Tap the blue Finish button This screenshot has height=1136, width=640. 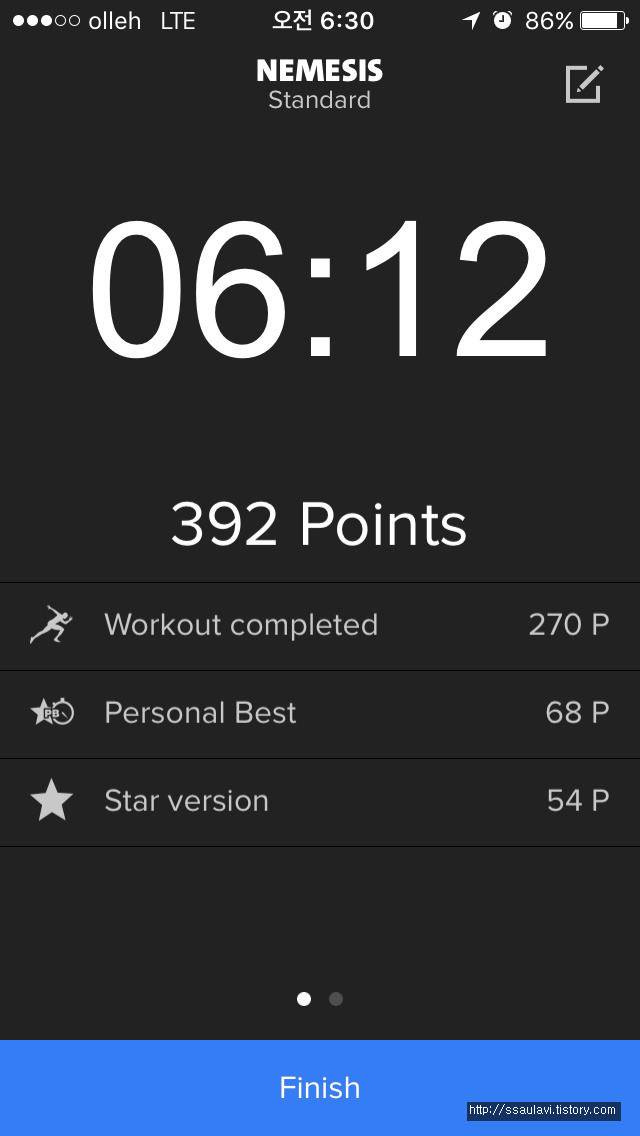point(320,1087)
